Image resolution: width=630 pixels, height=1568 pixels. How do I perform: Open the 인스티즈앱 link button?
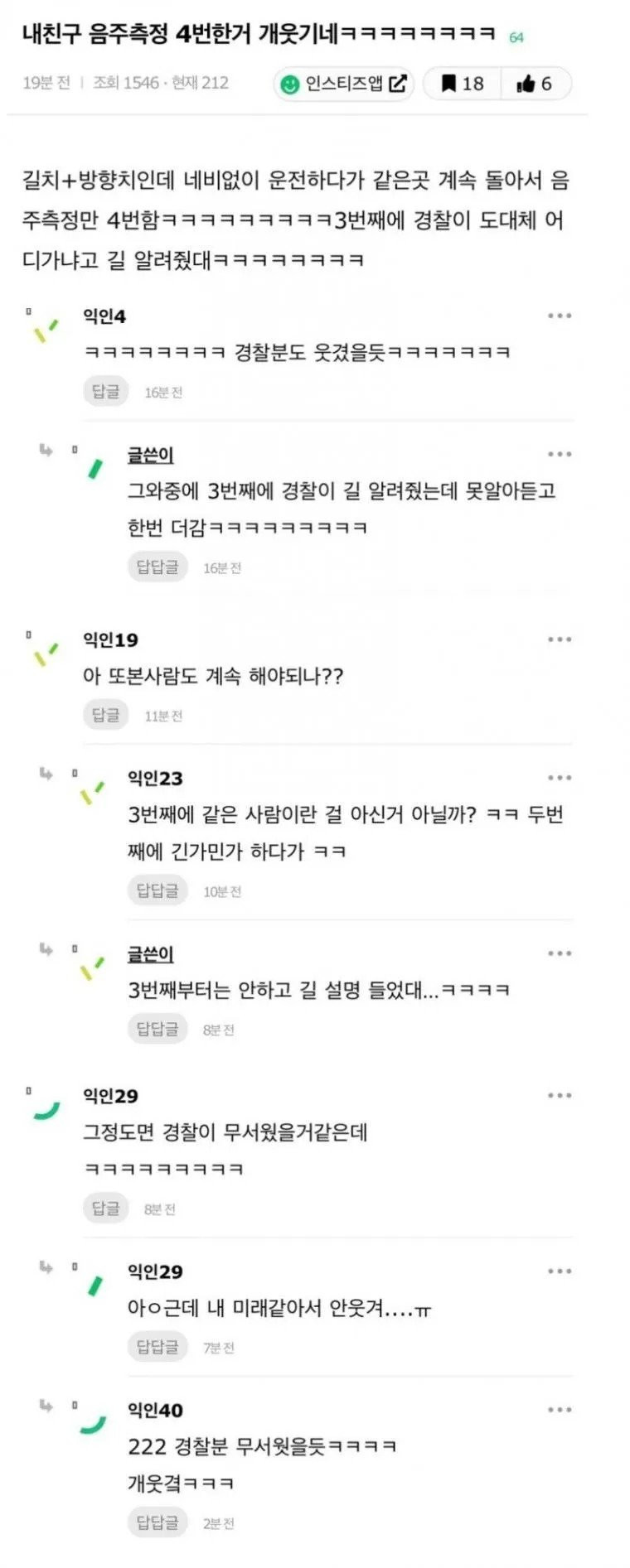(344, 84)
